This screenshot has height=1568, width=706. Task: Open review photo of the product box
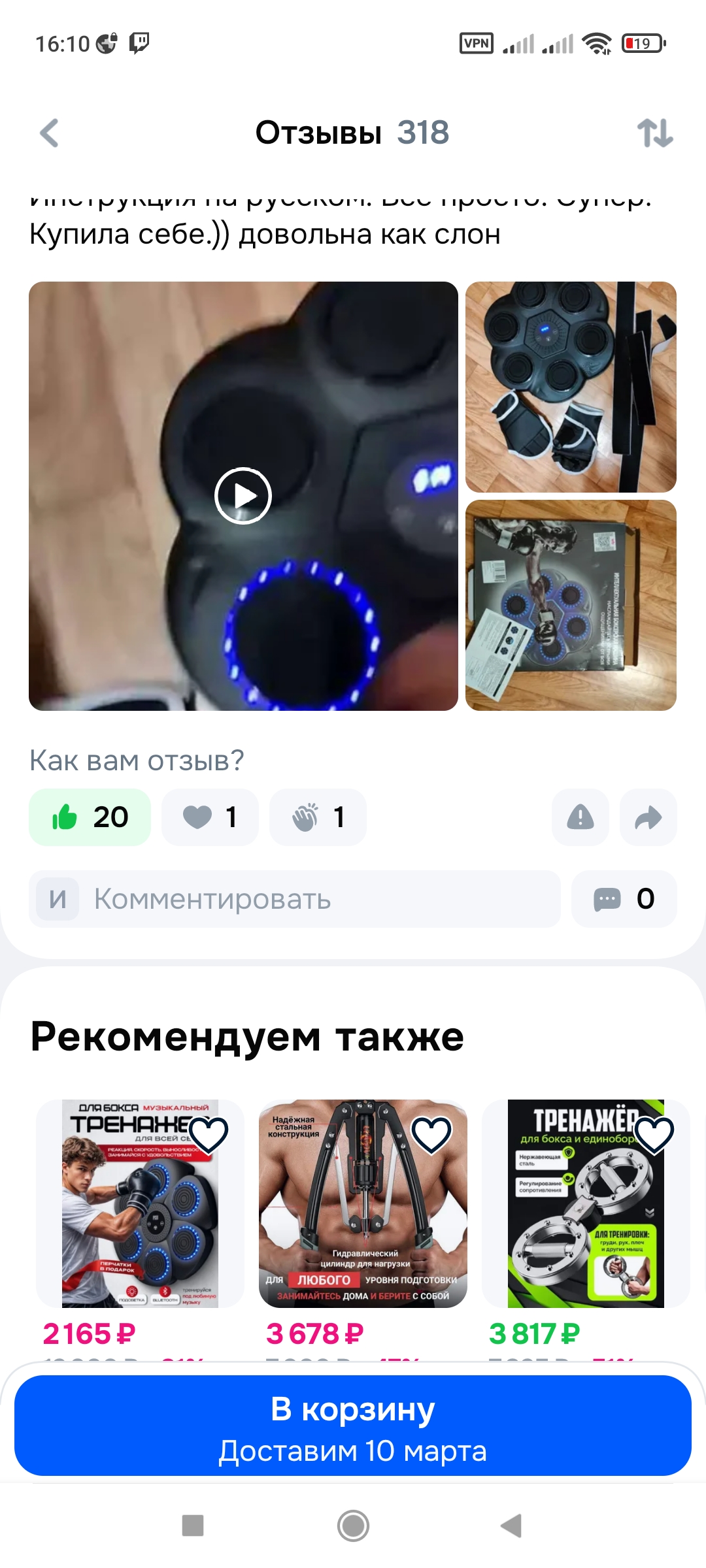[x=571, y=605]
